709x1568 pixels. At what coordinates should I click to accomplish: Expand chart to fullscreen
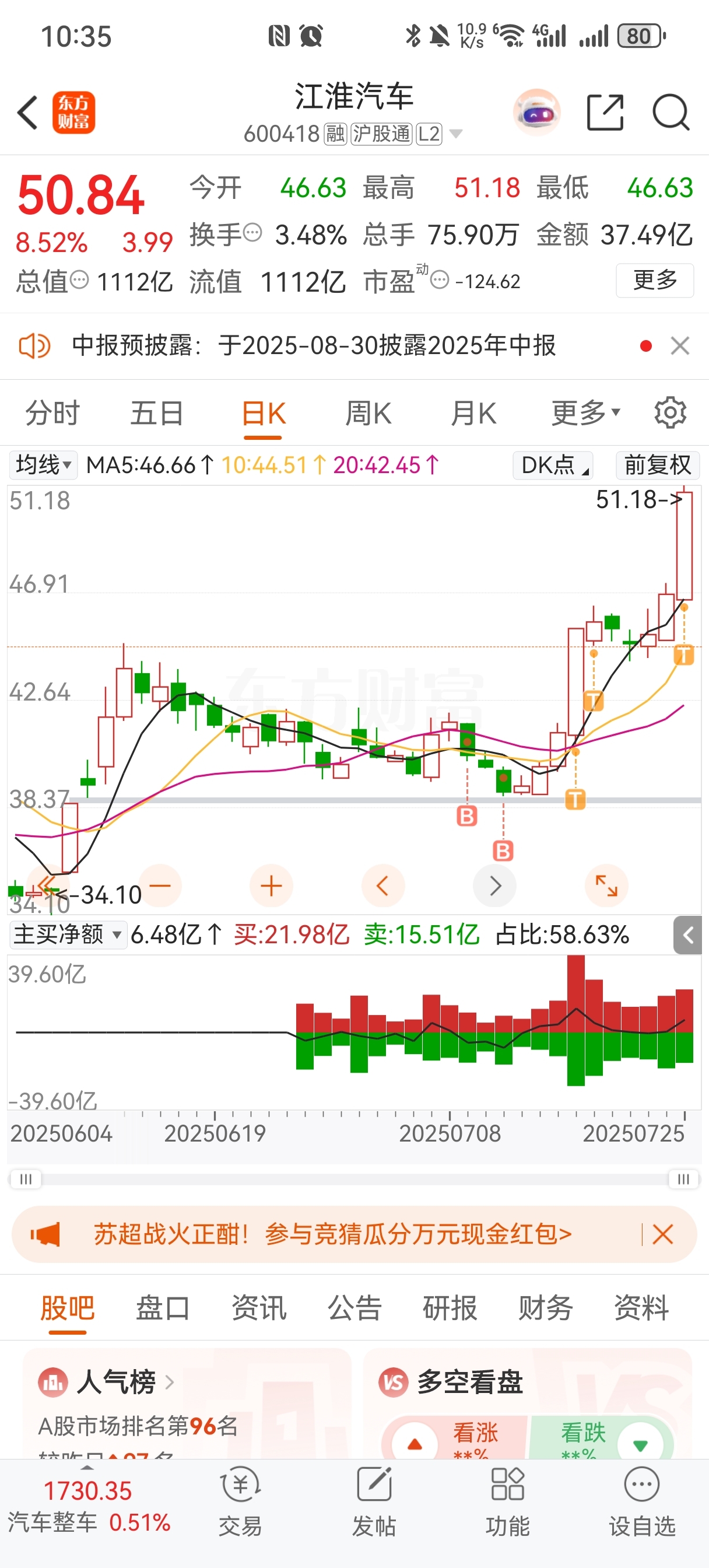tap(606, 885)
